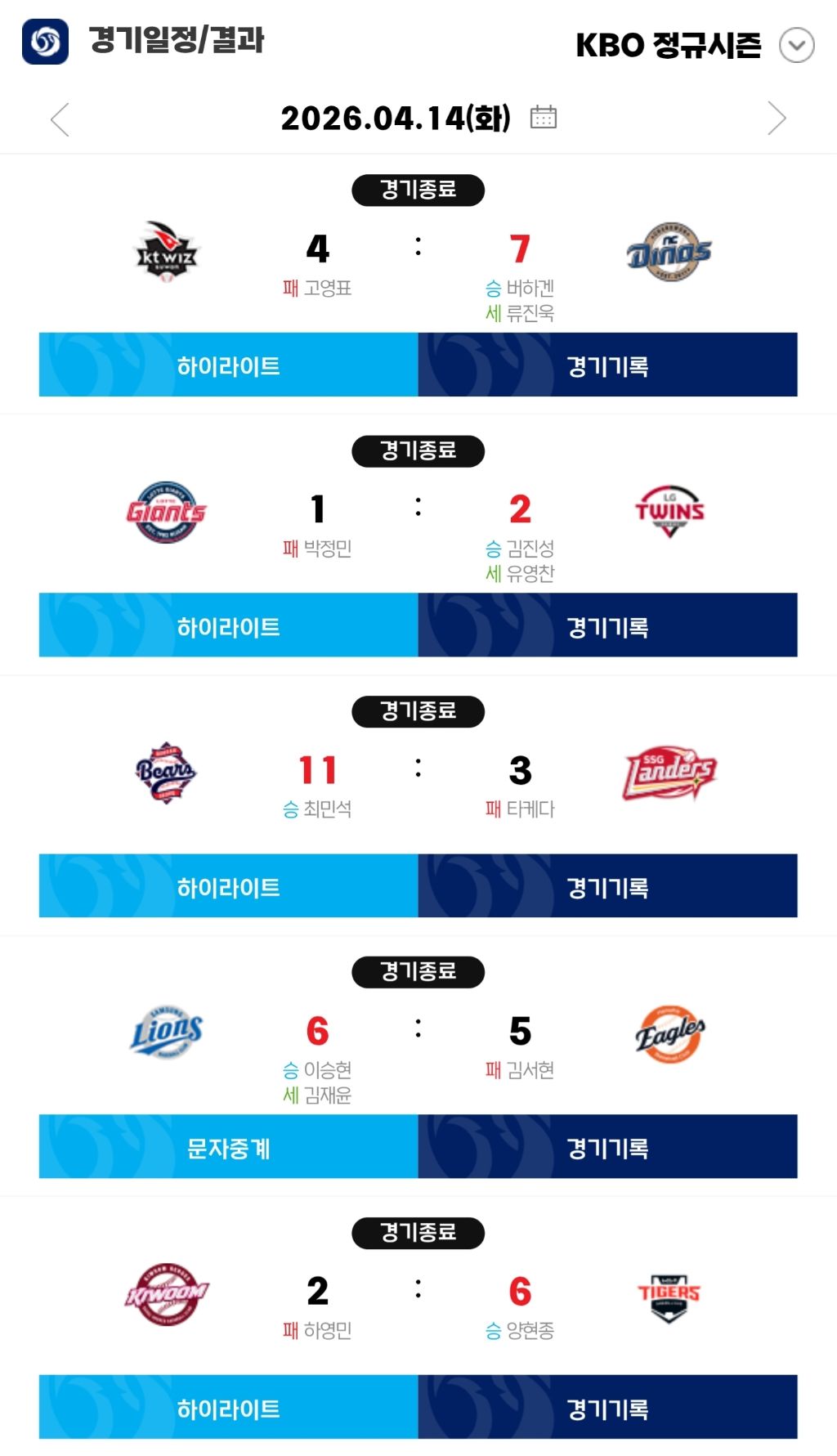
Task: Go to the next day's schedule
Action: [777, 119]
